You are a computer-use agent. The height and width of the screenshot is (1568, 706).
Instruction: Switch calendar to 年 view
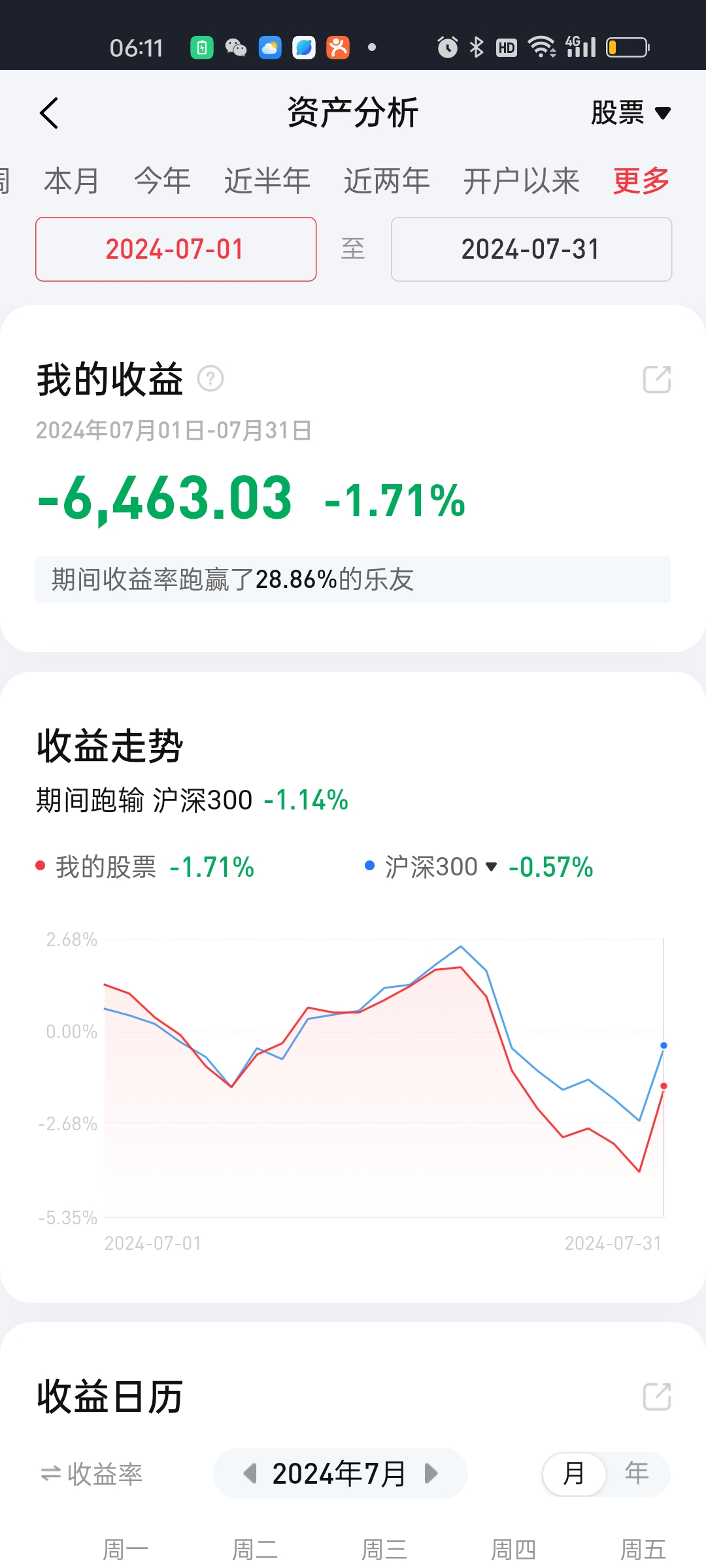[x=637, y=1474]
